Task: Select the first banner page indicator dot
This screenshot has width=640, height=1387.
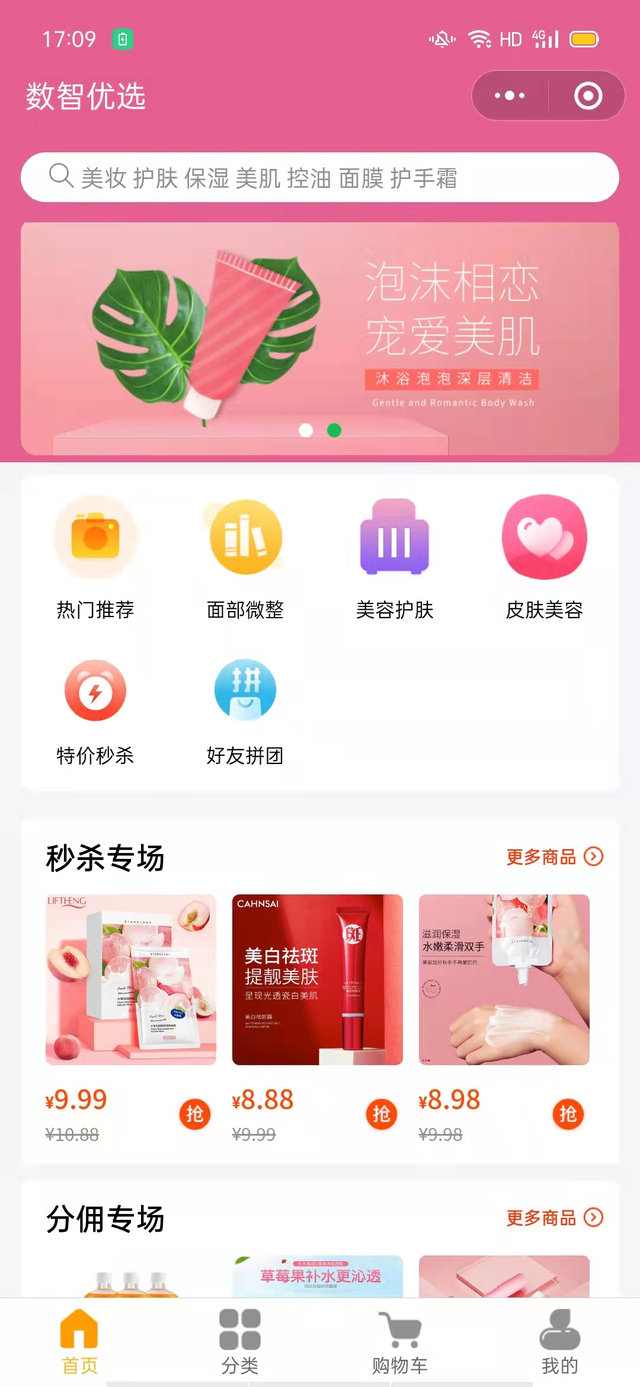Action: pyautogui.click(x=306, y=430)
